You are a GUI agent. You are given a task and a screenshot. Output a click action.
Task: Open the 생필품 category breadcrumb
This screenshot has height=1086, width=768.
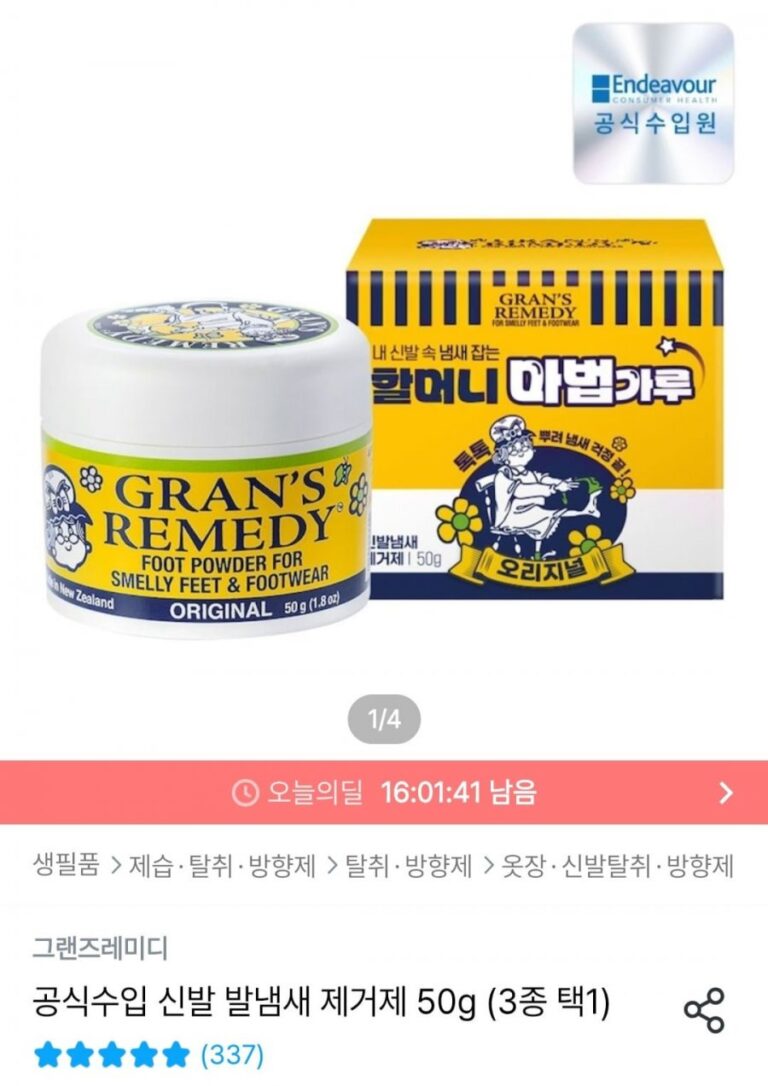(x=66, y=865)
